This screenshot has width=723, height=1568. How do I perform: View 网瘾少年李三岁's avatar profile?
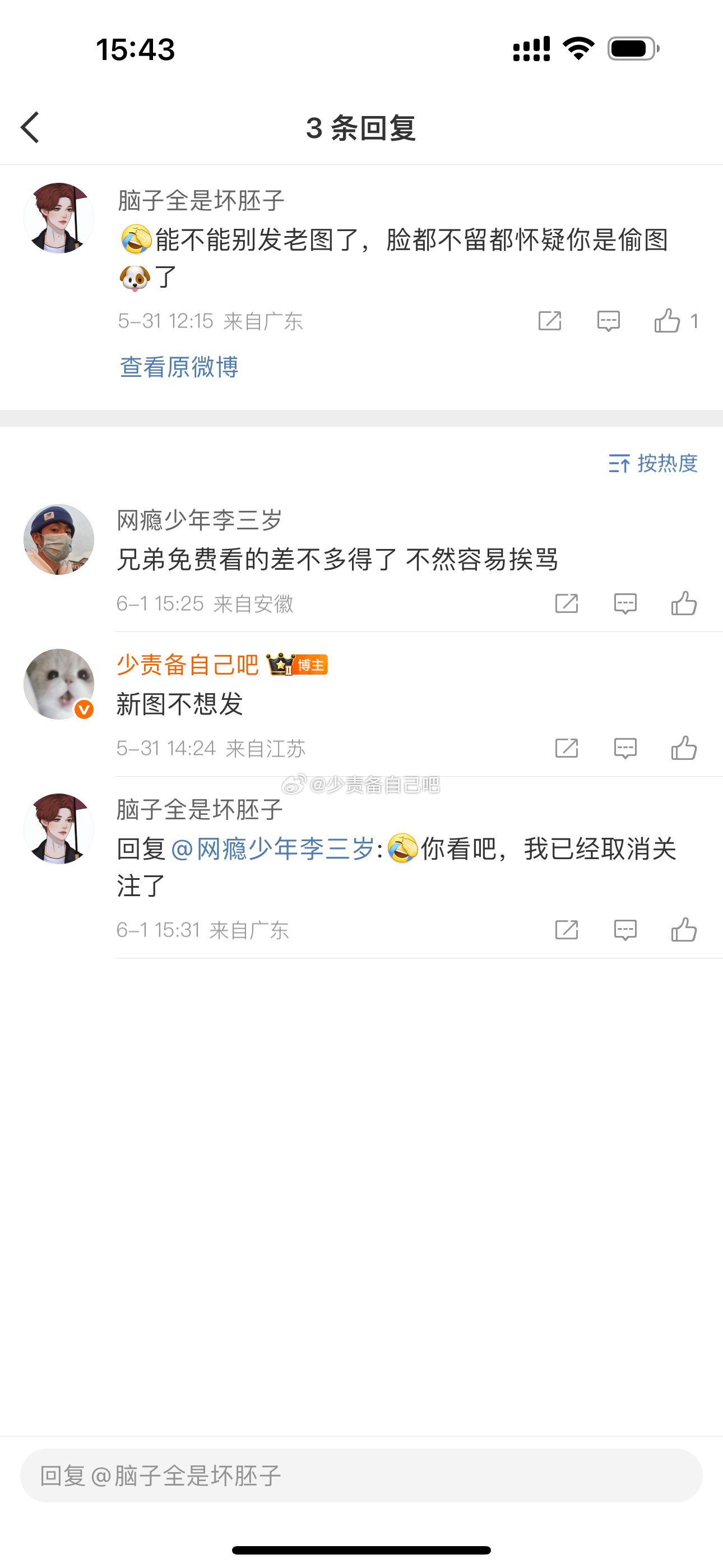(59, 539)
